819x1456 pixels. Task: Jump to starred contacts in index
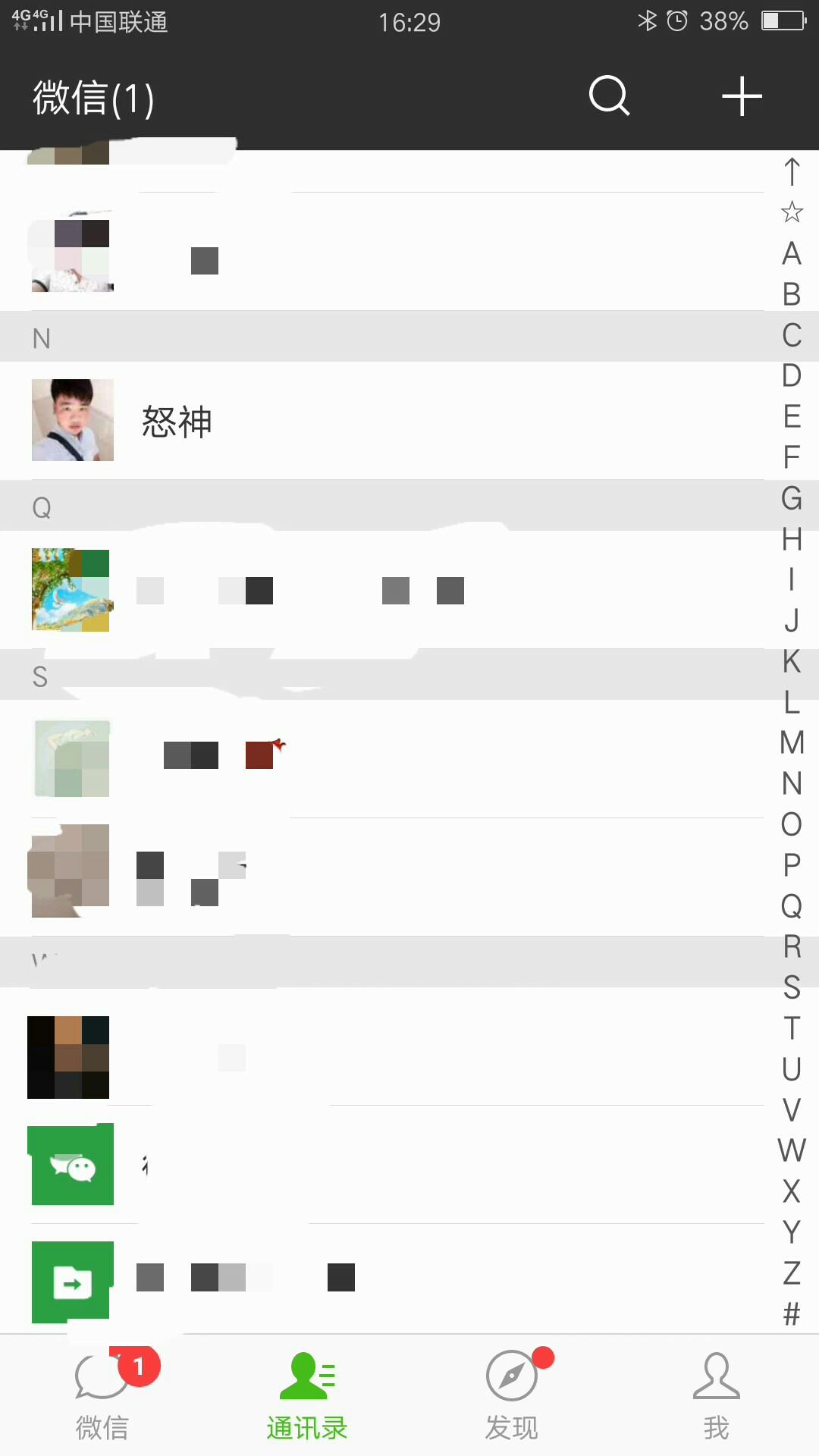tap(792, 212)
